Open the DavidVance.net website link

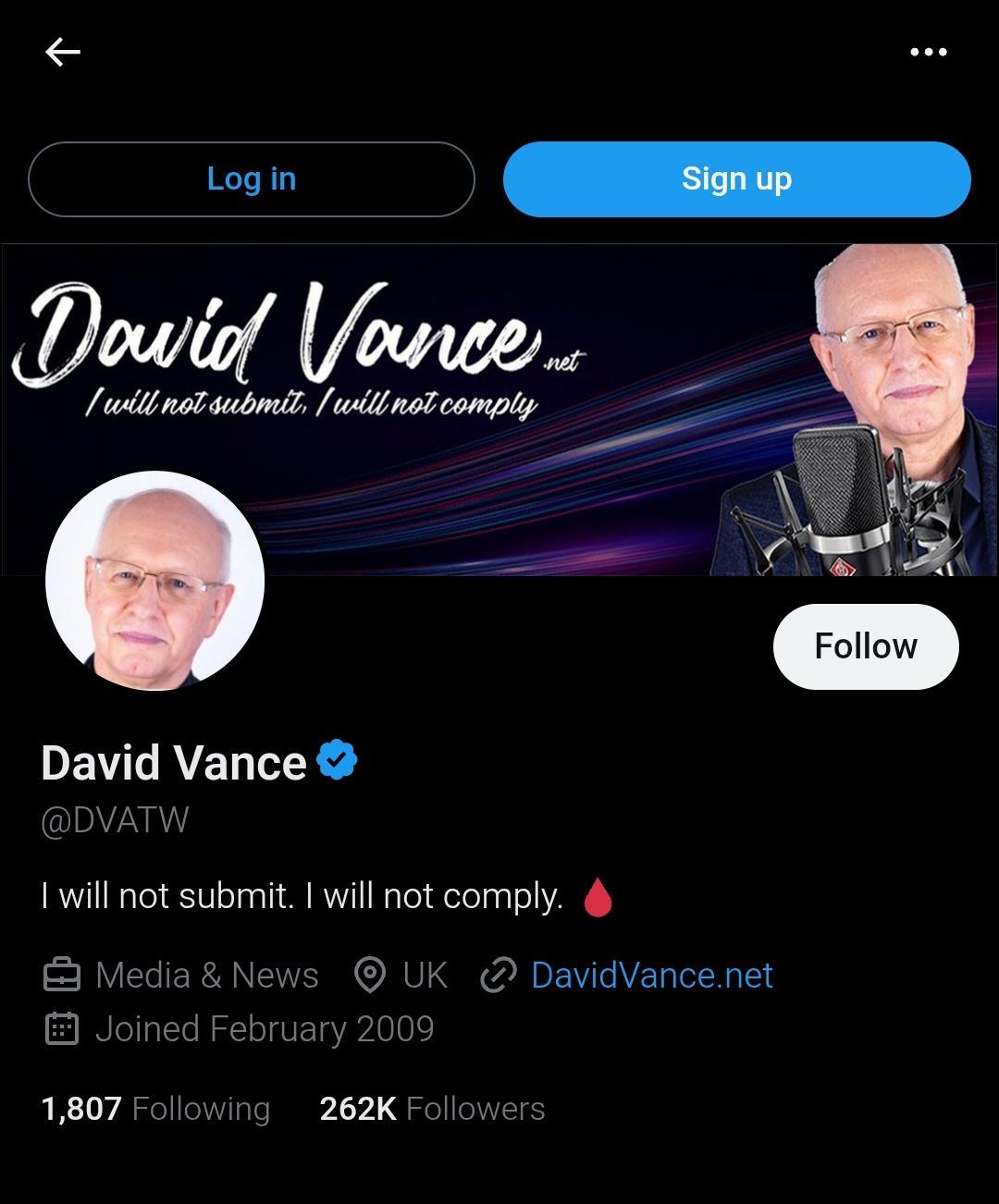(x=651, y=976)
